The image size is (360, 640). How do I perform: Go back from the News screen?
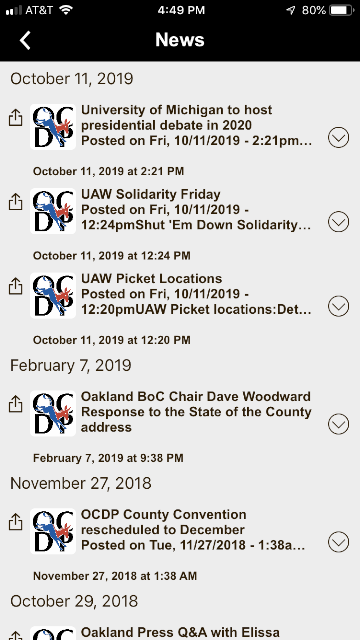(25, 40)
